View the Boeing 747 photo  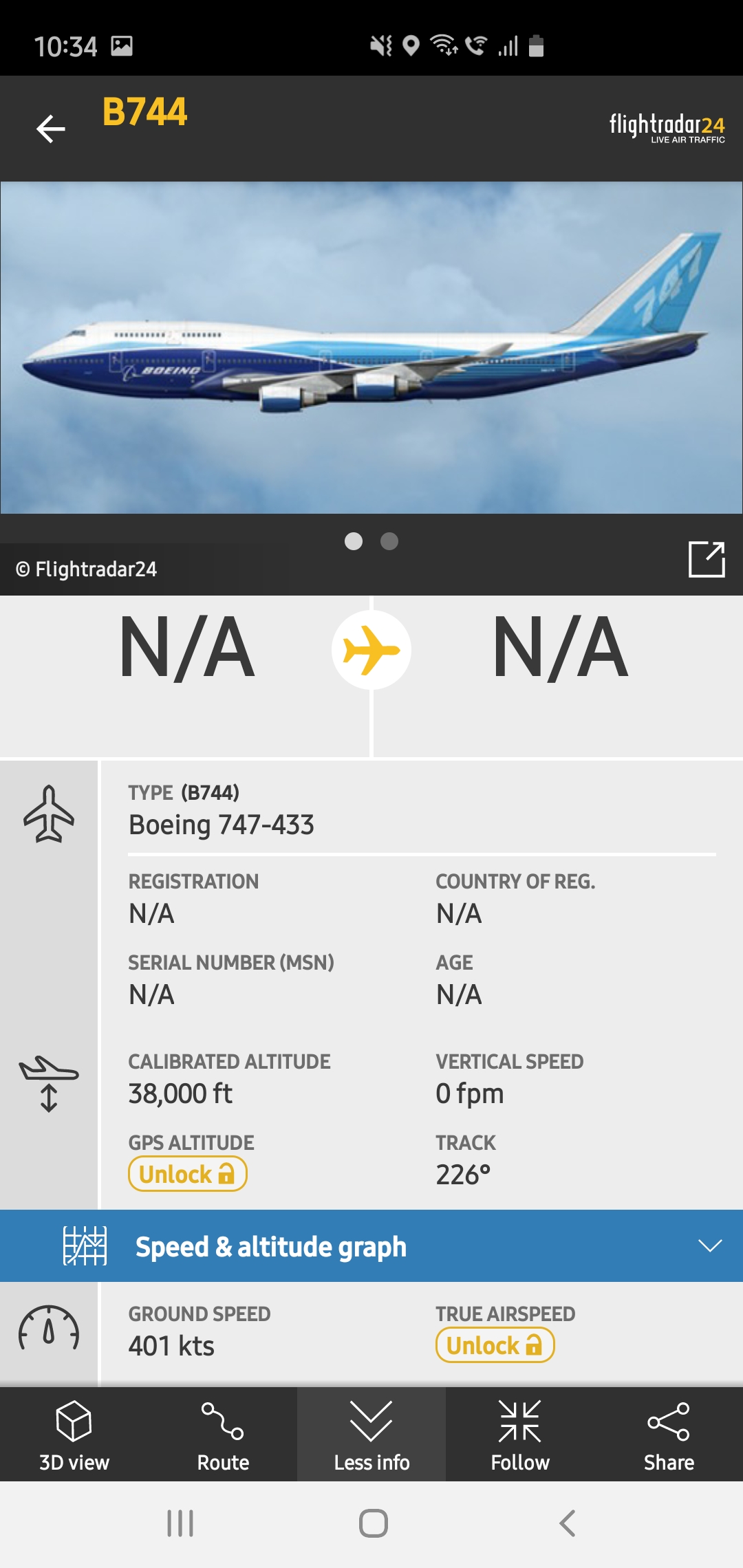[x=371, y=347]
